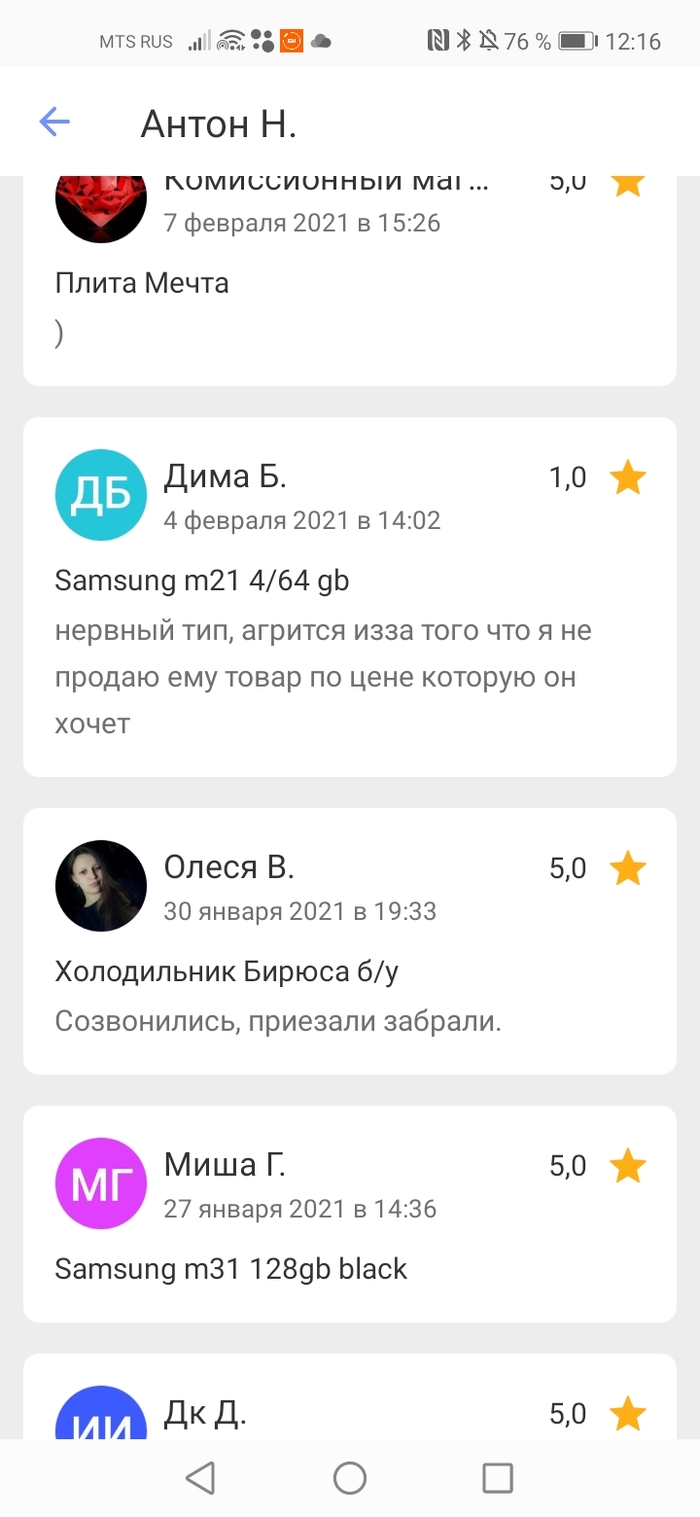Show recent apps with the square button
The height and width of the screenshot is (1517, 700).
coord(497,1478)
